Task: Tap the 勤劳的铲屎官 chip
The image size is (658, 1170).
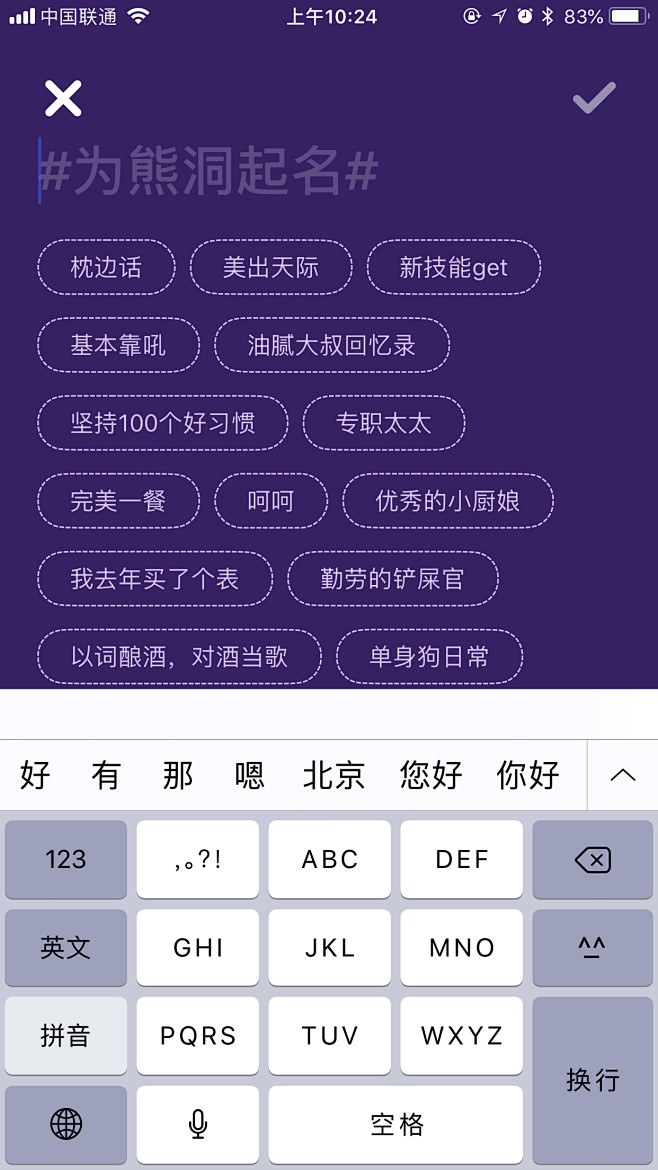Action: (x=392, y=579)
